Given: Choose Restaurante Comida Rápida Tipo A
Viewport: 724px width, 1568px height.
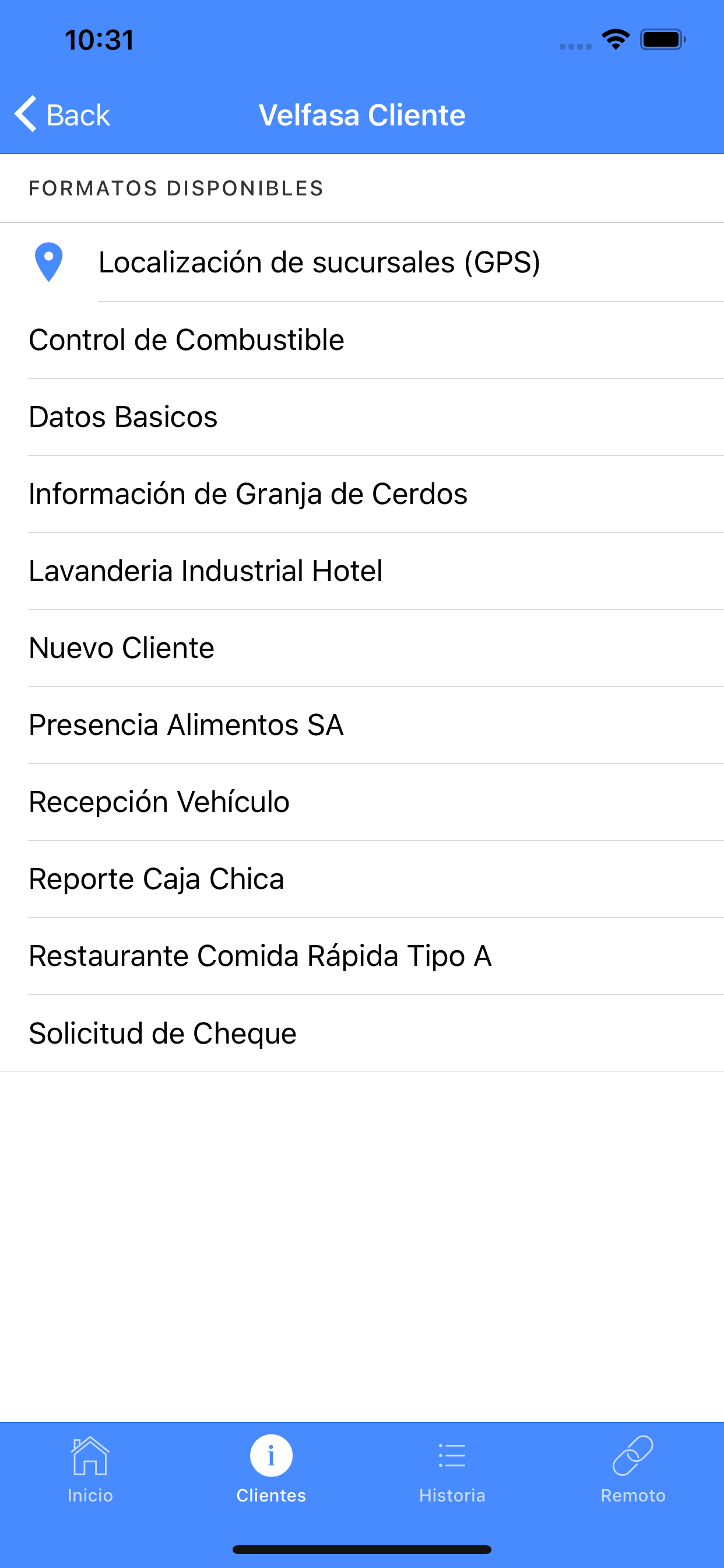Looking at the screenshot, I should pos(362,956).
